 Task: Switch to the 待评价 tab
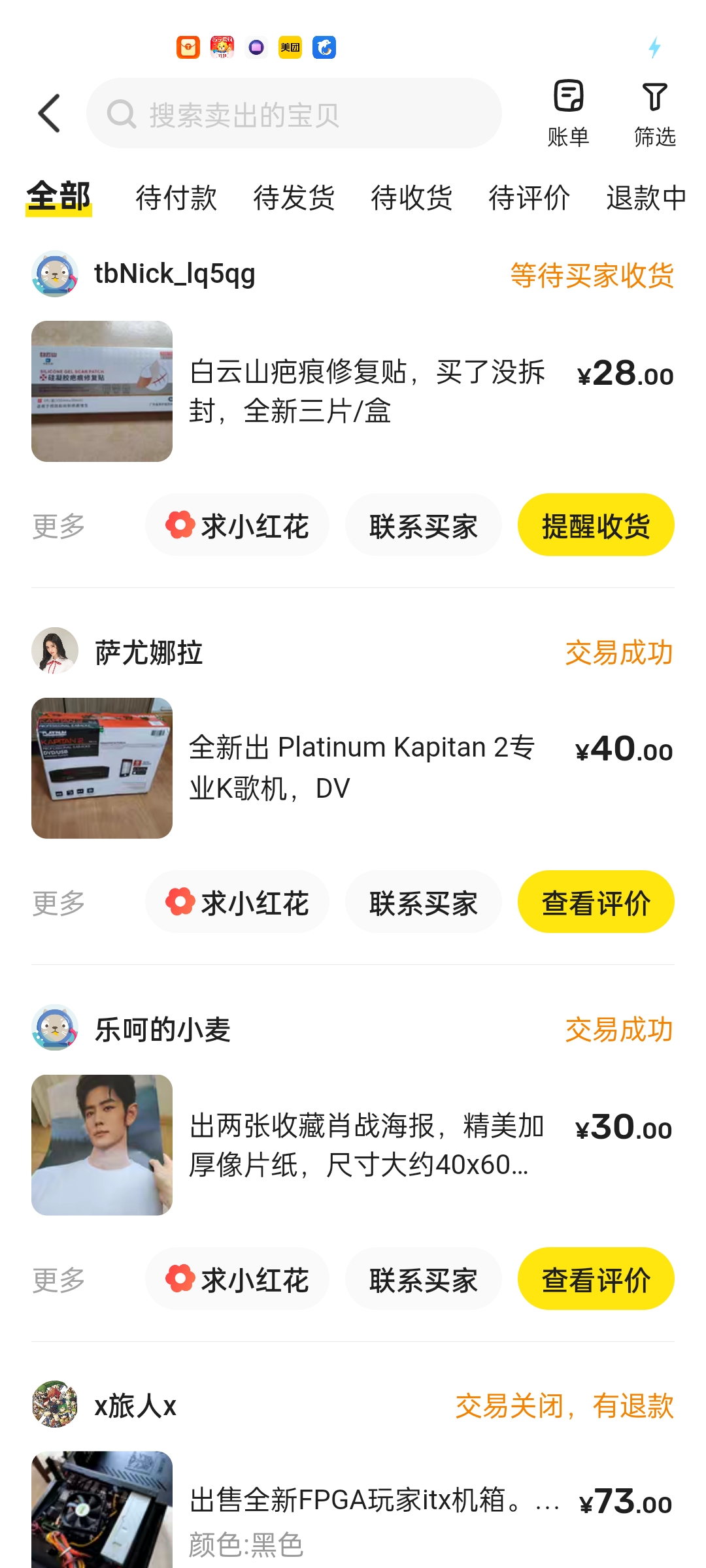pyautogui.click(x=529, y=197)
